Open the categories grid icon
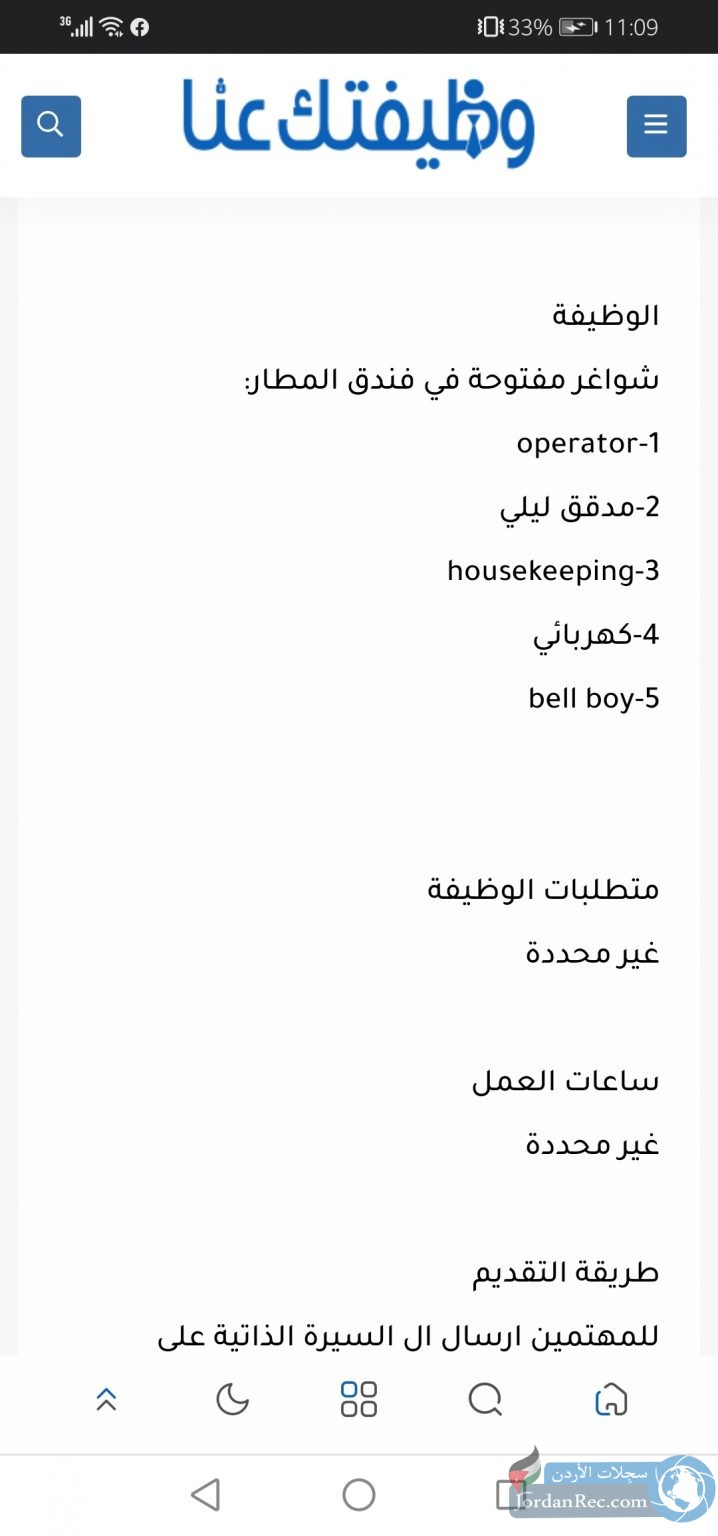This screenshot has width=718, height=1536. pyautogui.click(x=359, y=1398)
